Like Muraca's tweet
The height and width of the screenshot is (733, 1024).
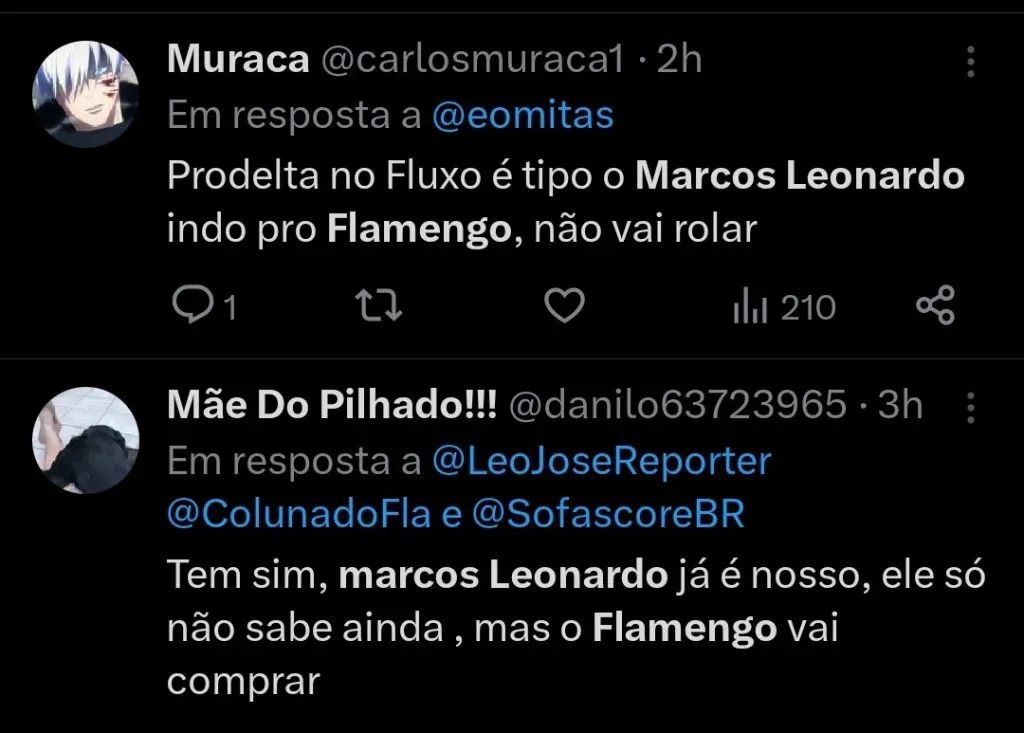point(564,307)
